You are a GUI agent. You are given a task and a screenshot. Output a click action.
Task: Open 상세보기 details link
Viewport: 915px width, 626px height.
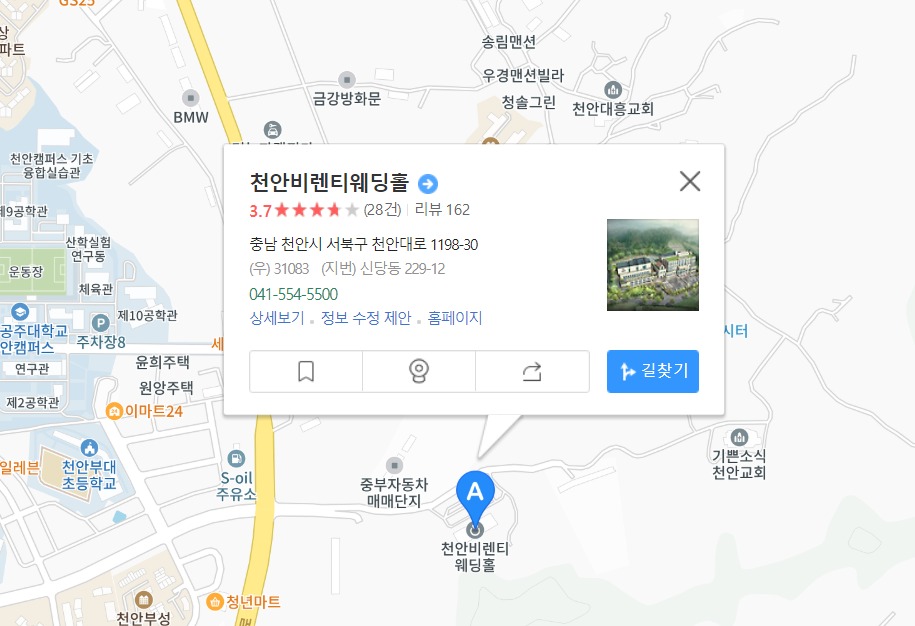[276, 318]
